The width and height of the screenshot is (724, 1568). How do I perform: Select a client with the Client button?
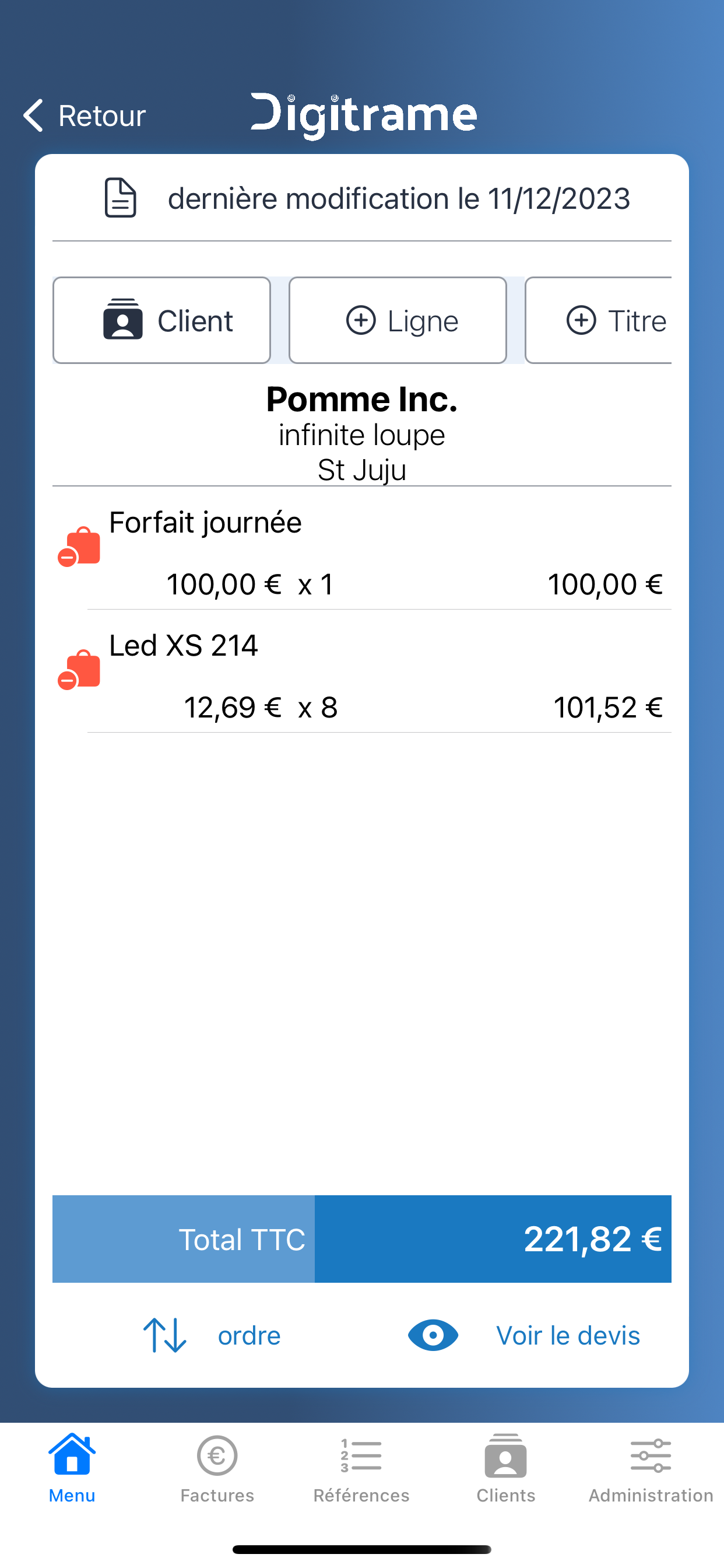coord(162,320)
